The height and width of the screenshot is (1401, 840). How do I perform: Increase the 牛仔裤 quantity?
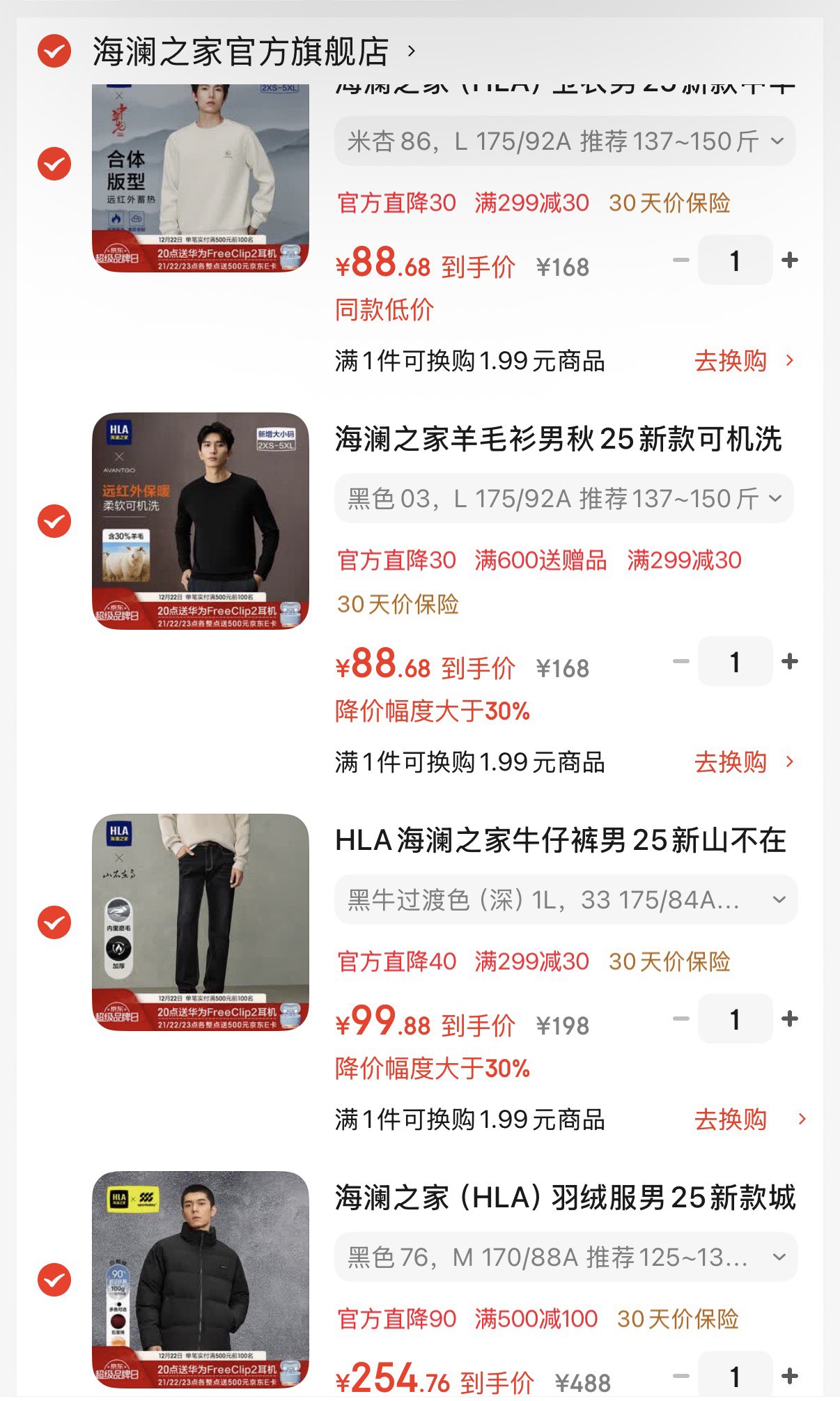[789, 1019]
